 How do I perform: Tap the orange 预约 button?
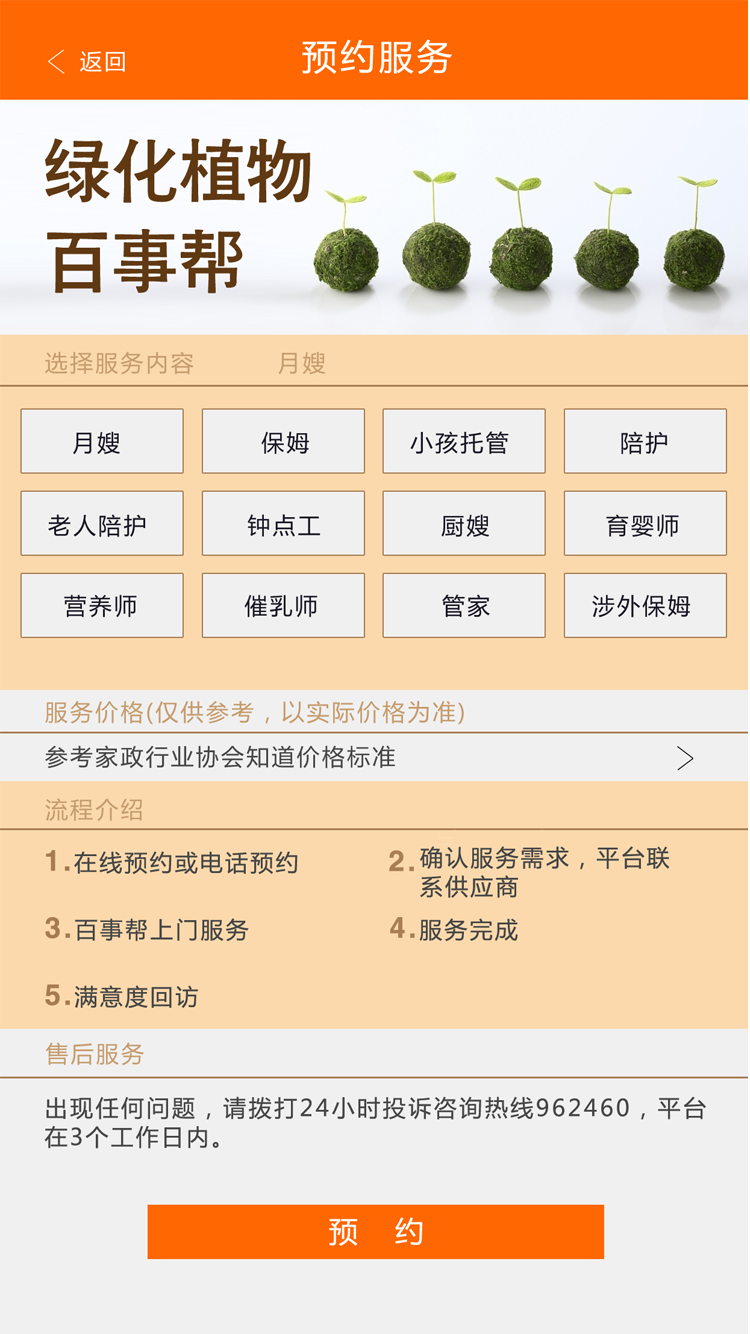point(375,1231)
